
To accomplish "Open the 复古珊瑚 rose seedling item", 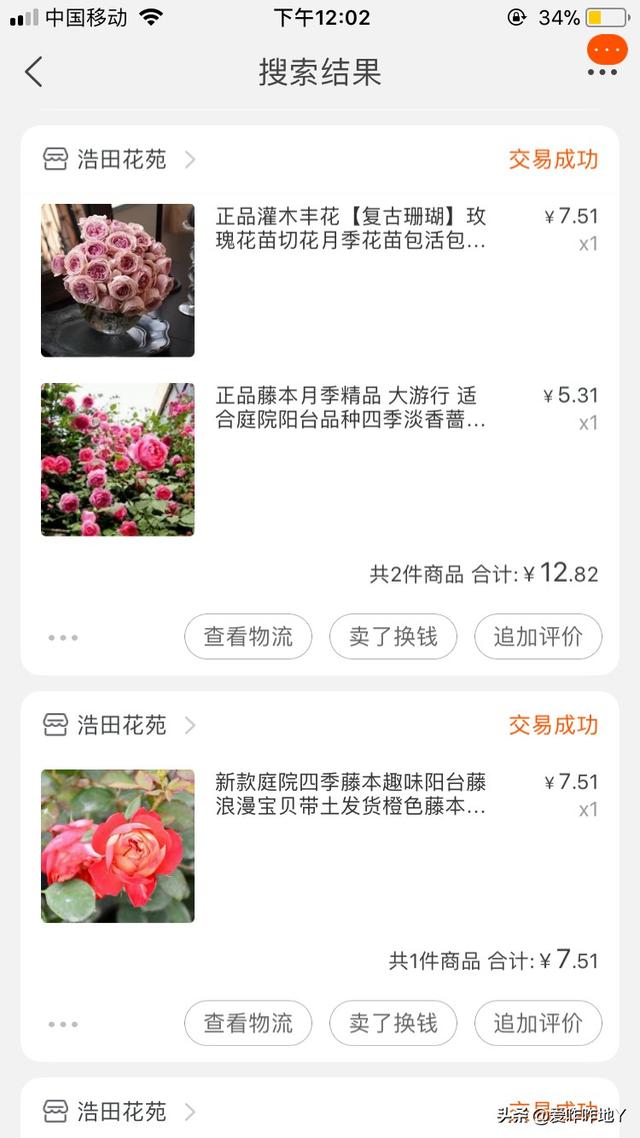I will point(319,280).
